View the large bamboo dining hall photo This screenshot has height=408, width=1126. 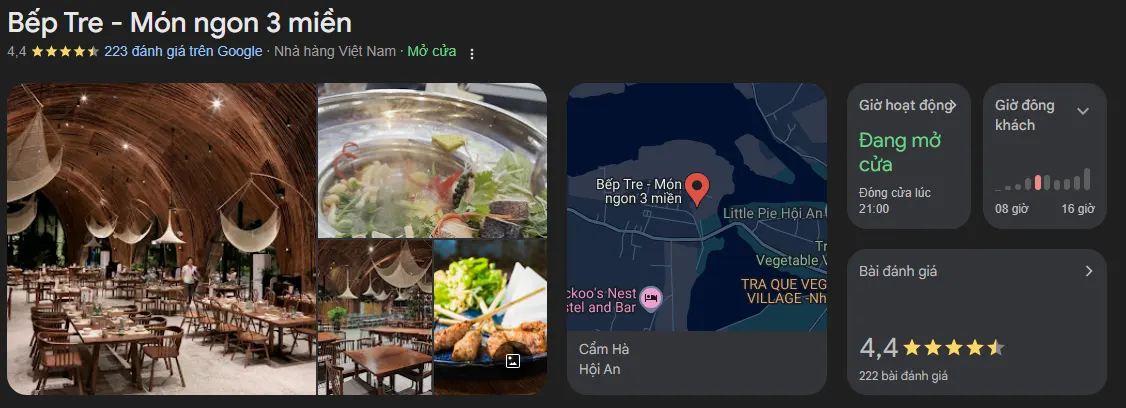tap(161, 238)
